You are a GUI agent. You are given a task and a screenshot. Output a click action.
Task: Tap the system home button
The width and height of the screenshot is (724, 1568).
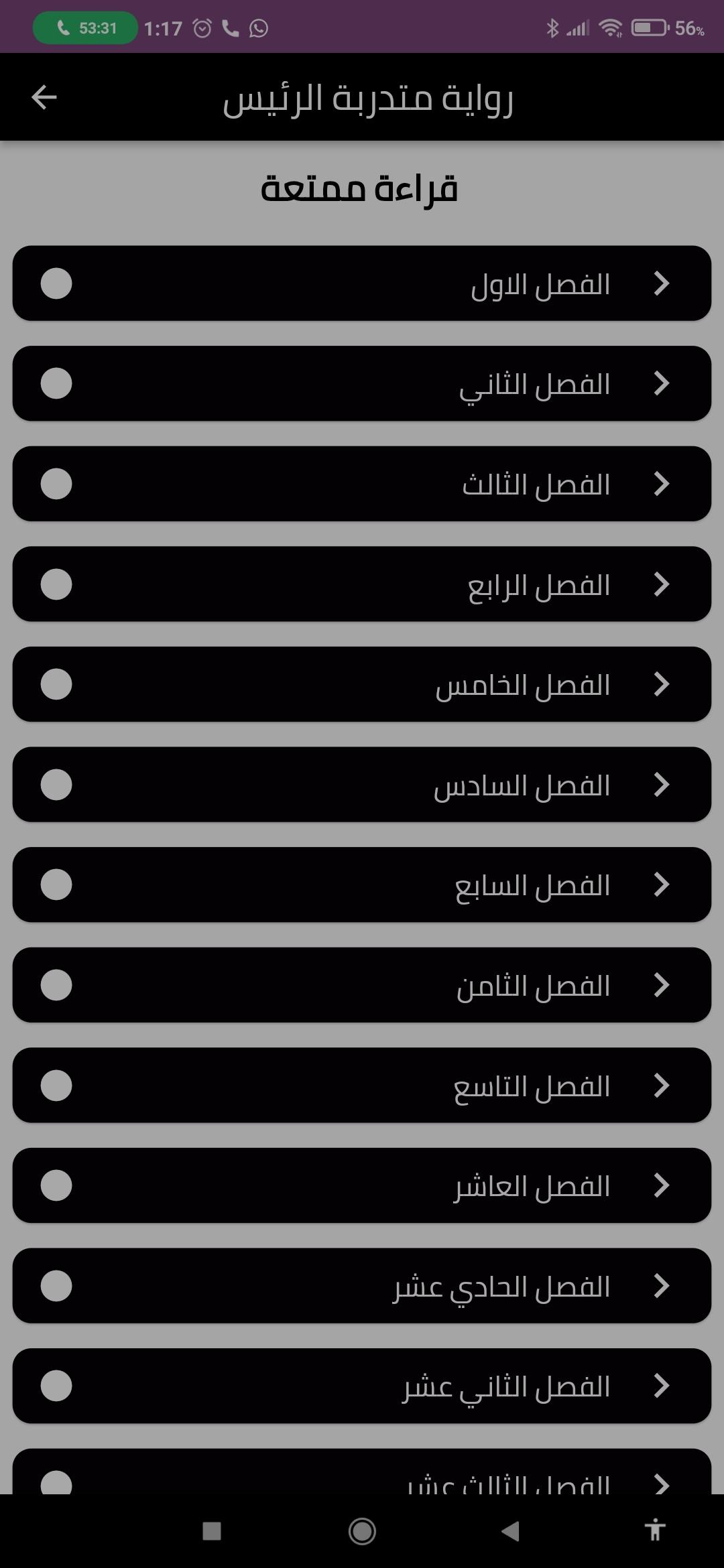point(362,1530)
